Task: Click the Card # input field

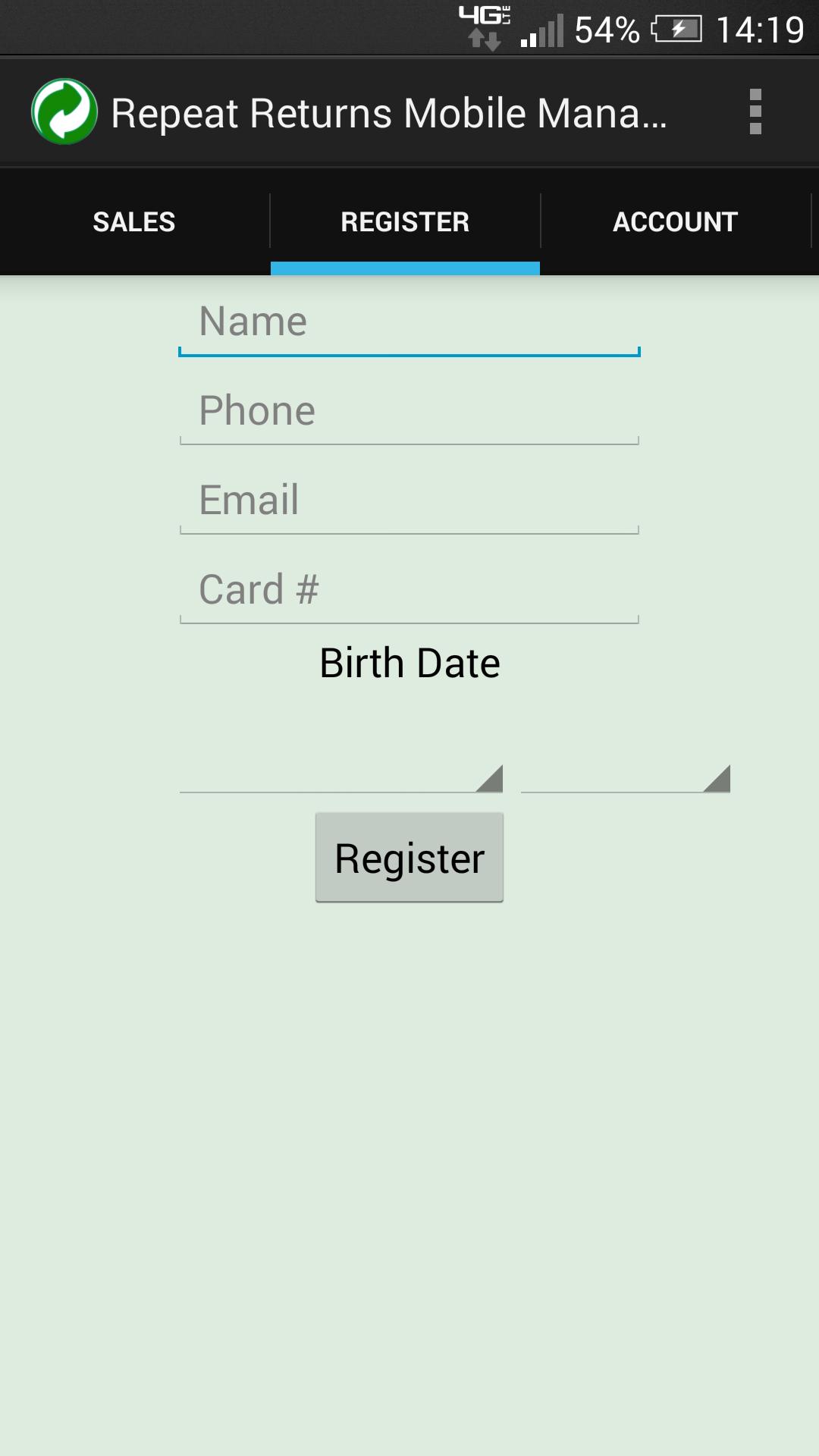Action: pos(409,589)
